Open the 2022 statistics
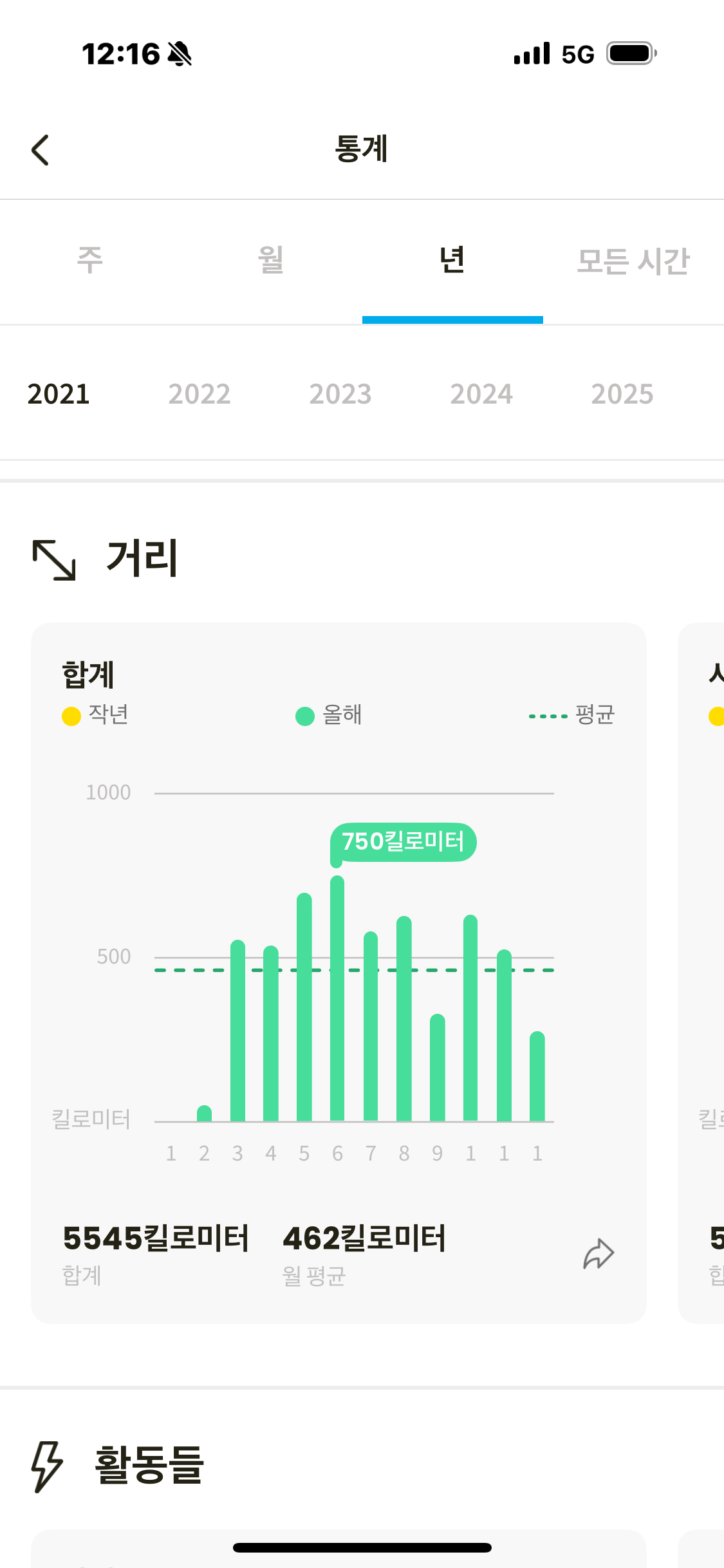724x1568 pixels. 199,393
